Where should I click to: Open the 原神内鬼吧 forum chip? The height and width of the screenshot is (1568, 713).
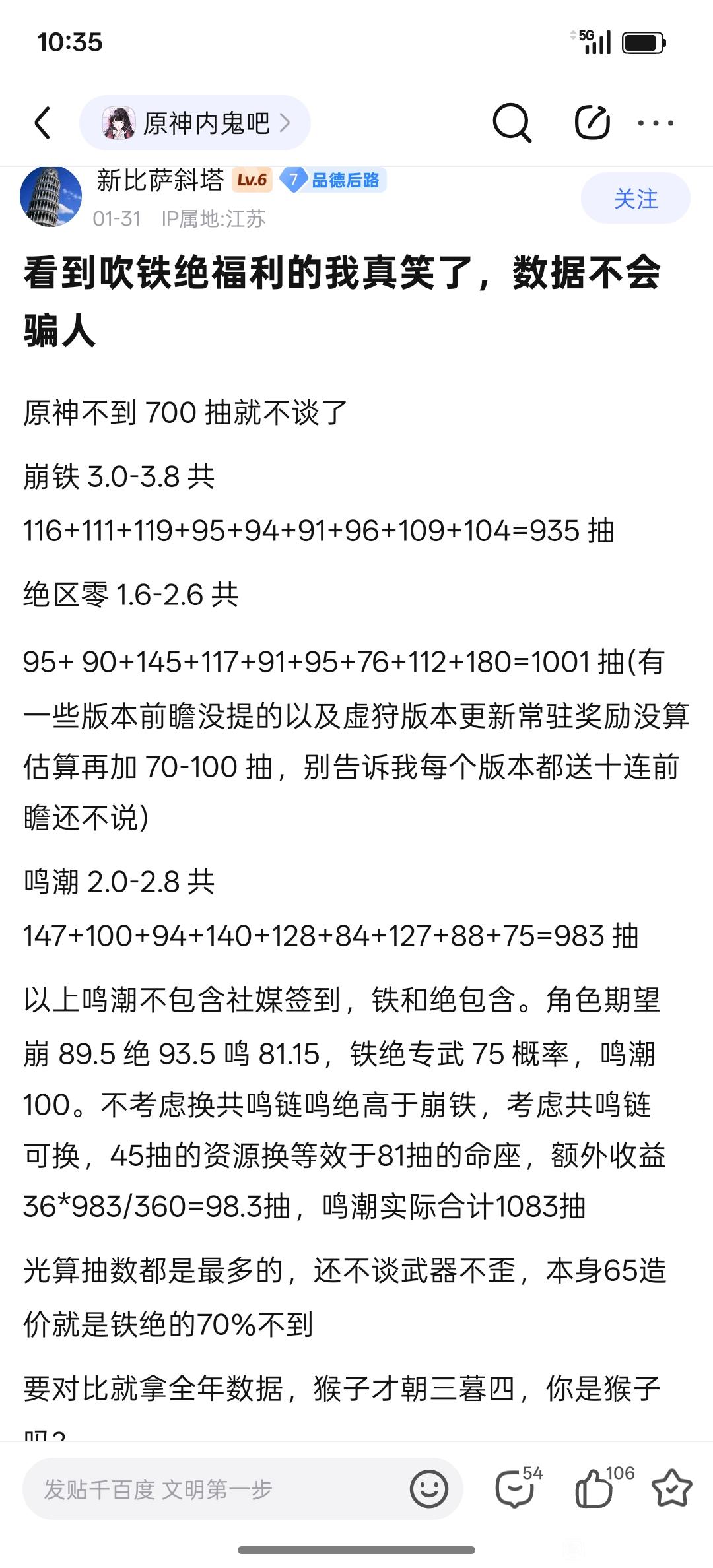click(x=195, y=123)
